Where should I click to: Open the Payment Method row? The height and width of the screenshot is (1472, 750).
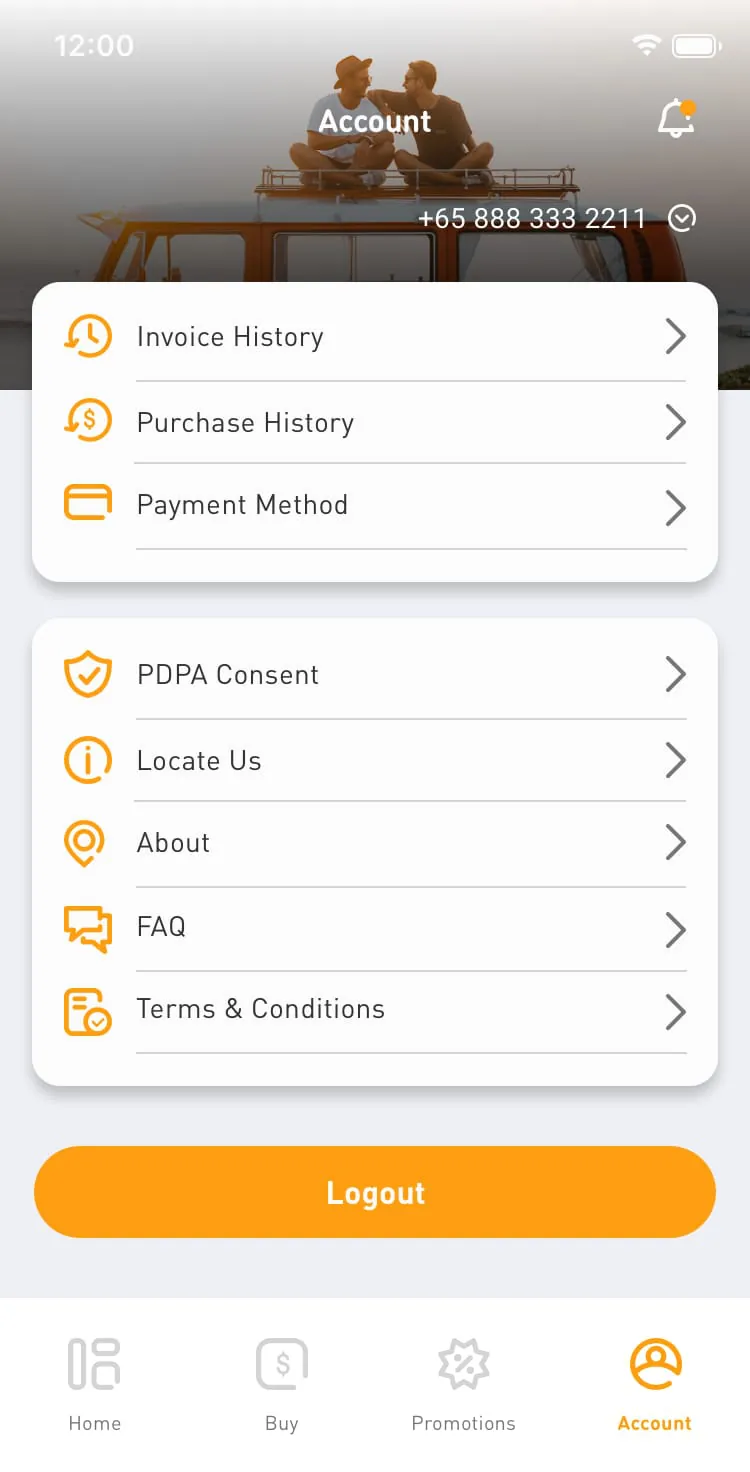[x=375, y=505]
